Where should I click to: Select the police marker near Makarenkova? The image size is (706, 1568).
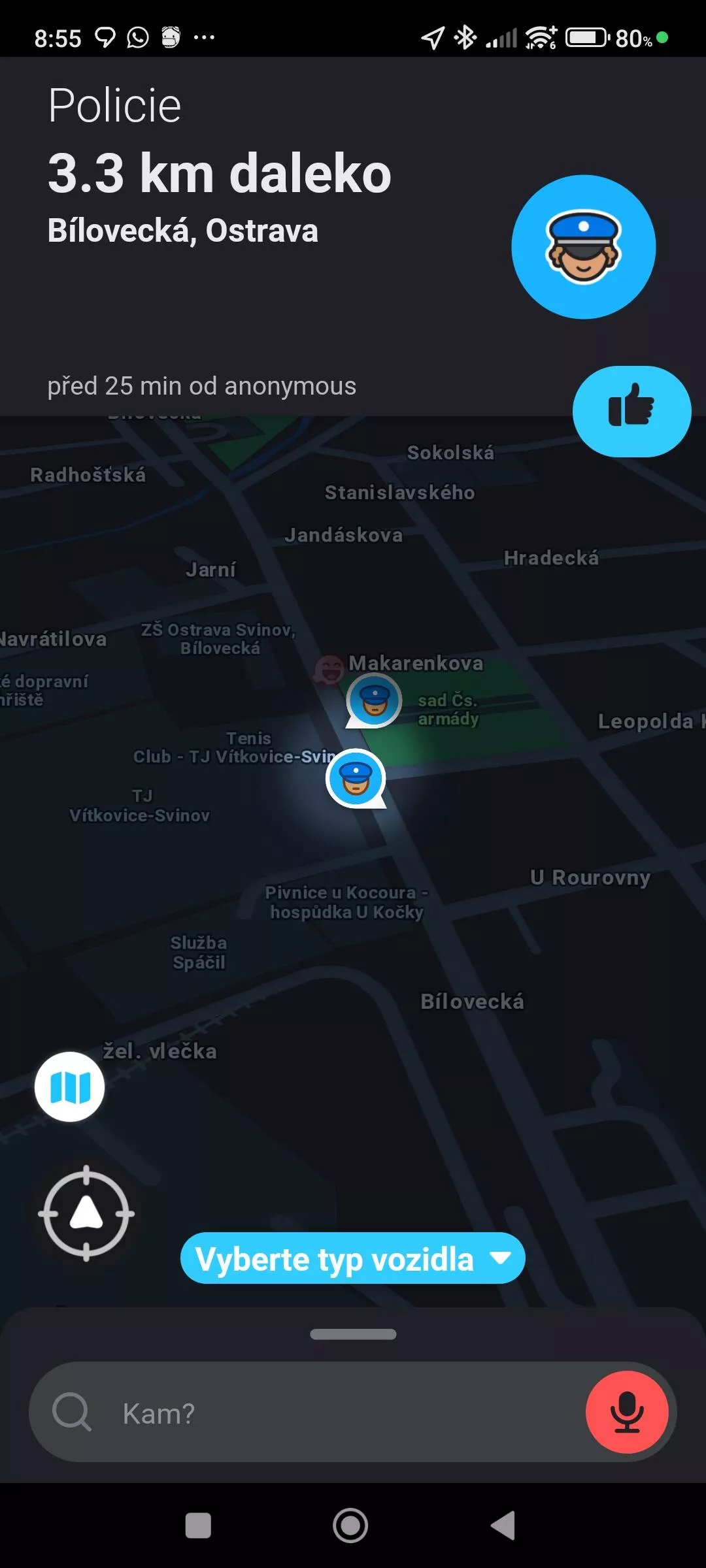point(374,701)
